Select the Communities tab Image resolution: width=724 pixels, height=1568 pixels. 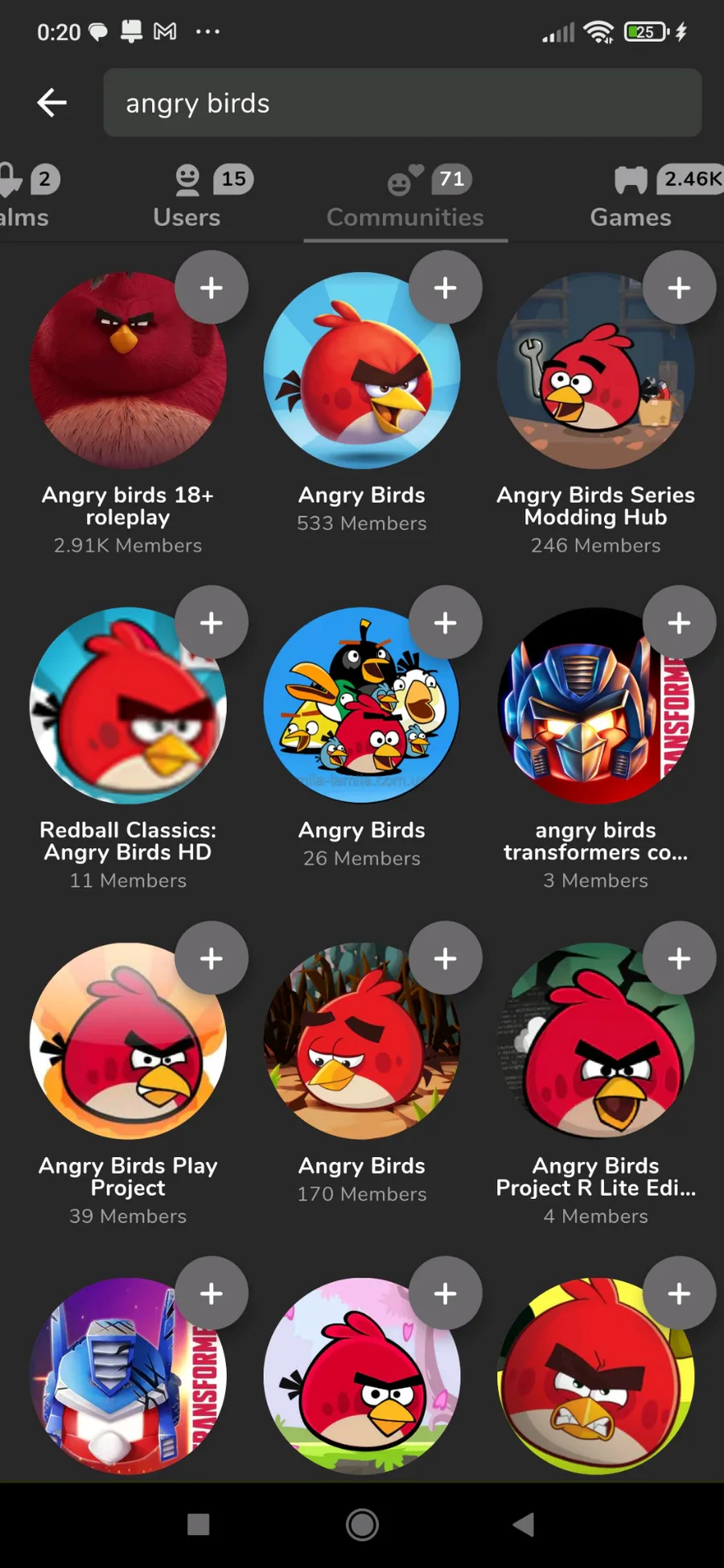tap(405, 197)
